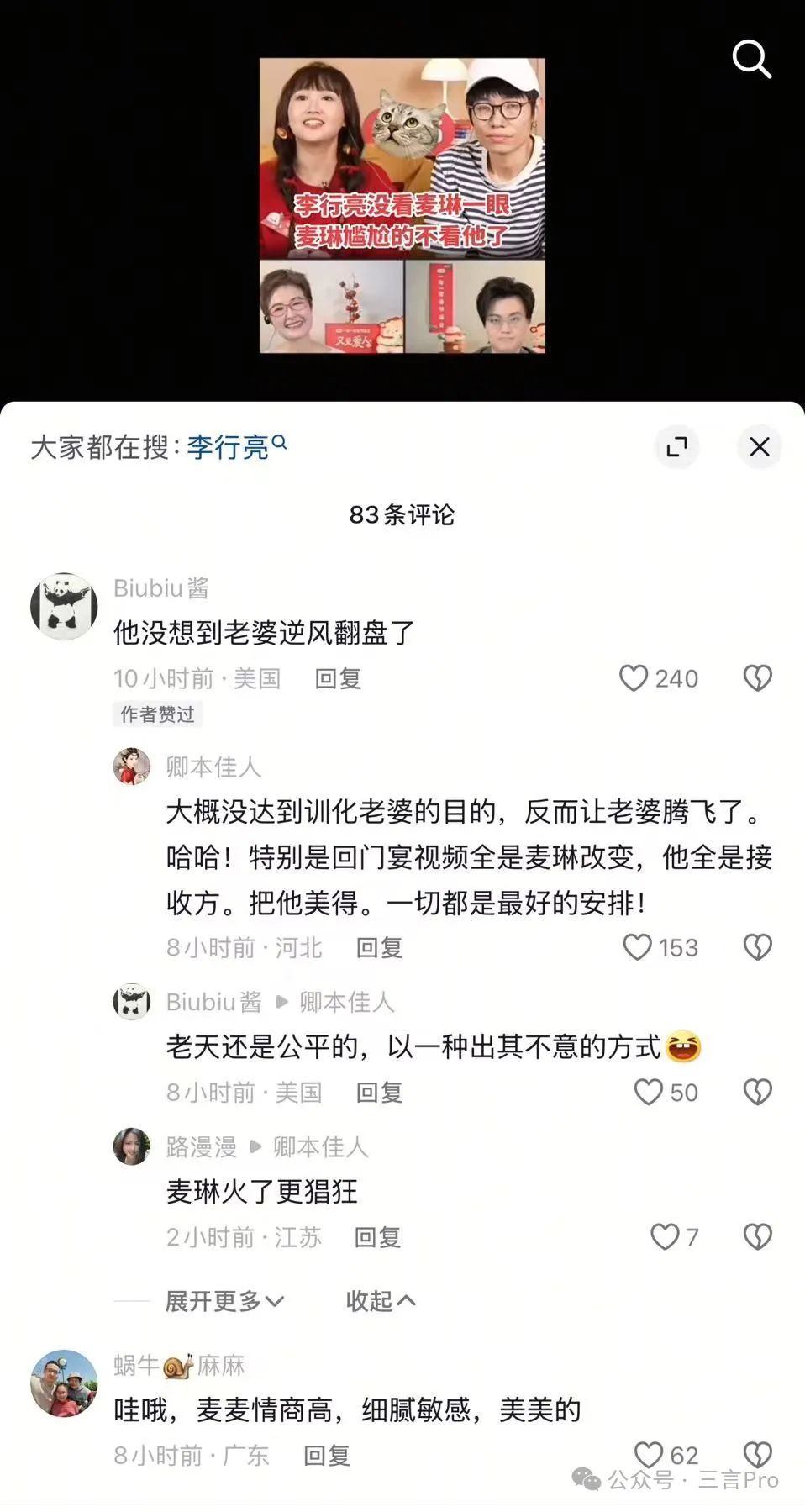Dislike Biubiu酱's top comment
805x1512 pixels.
click(x=757, y=678)
